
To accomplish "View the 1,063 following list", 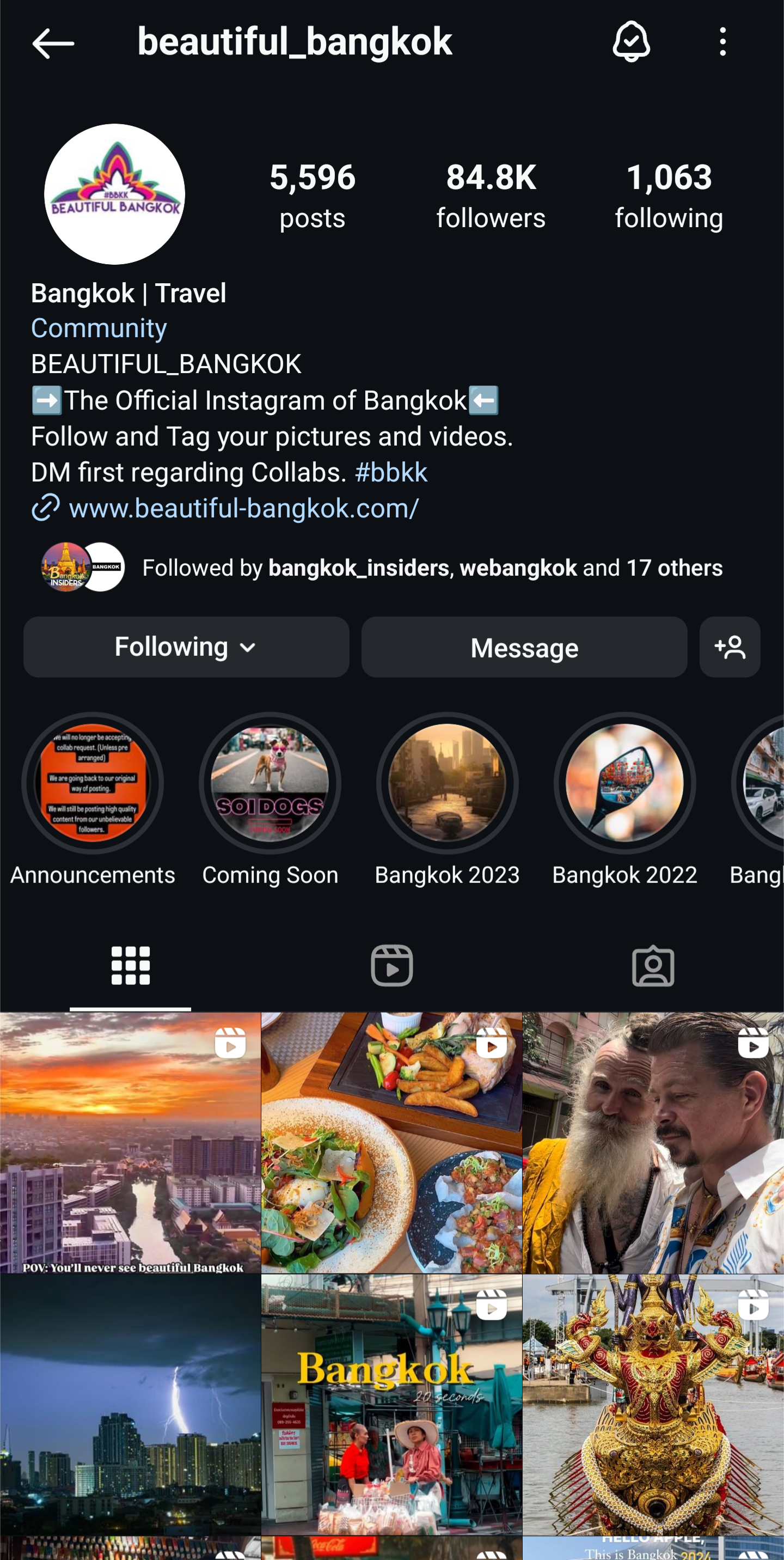I will pyautogui.click(x=669, y=196).
